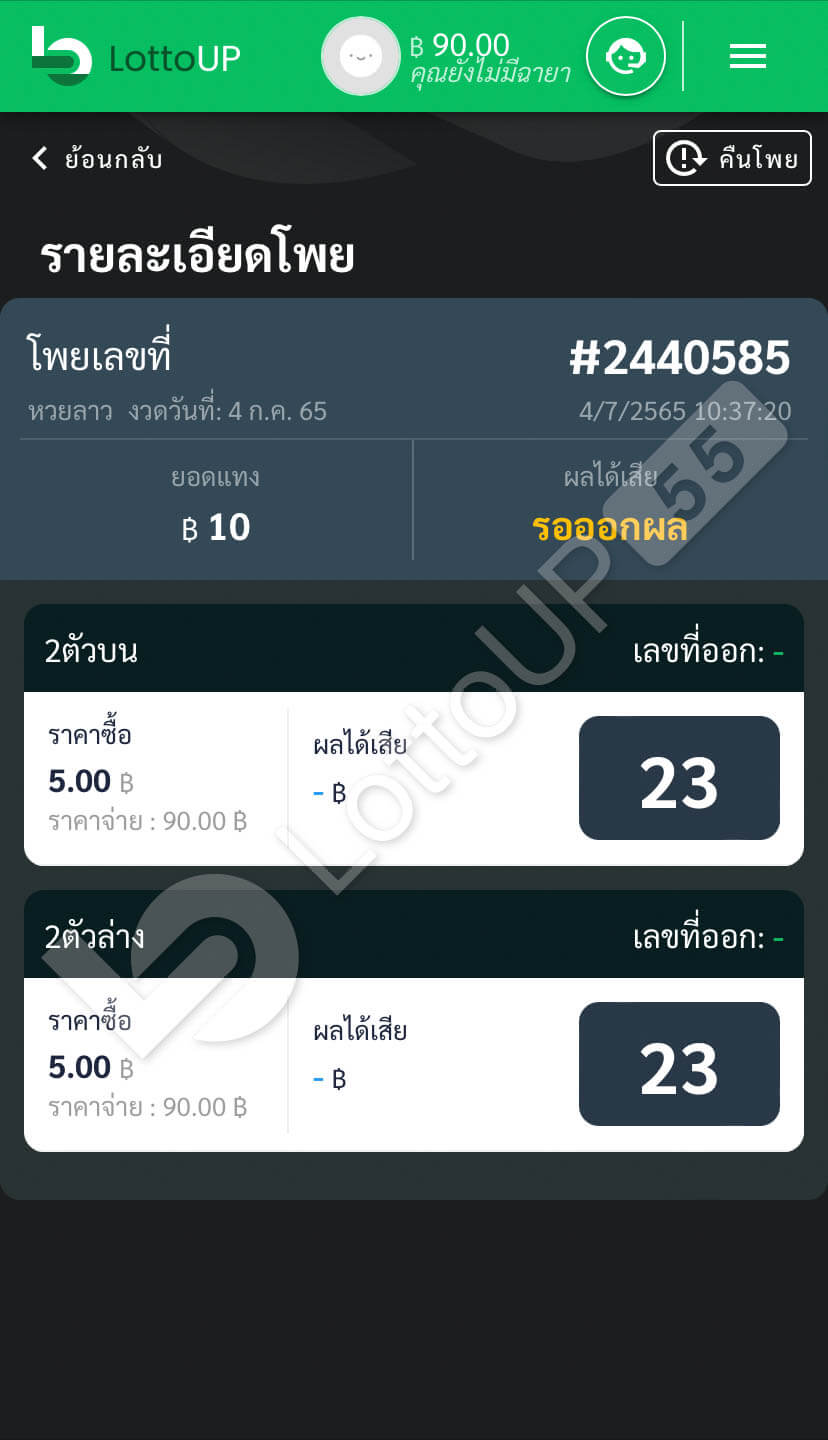This screenshot has width=828, height=1440.
Task: Tap the profile avatar
Action: pyautogui.click(x=360, y=57)
